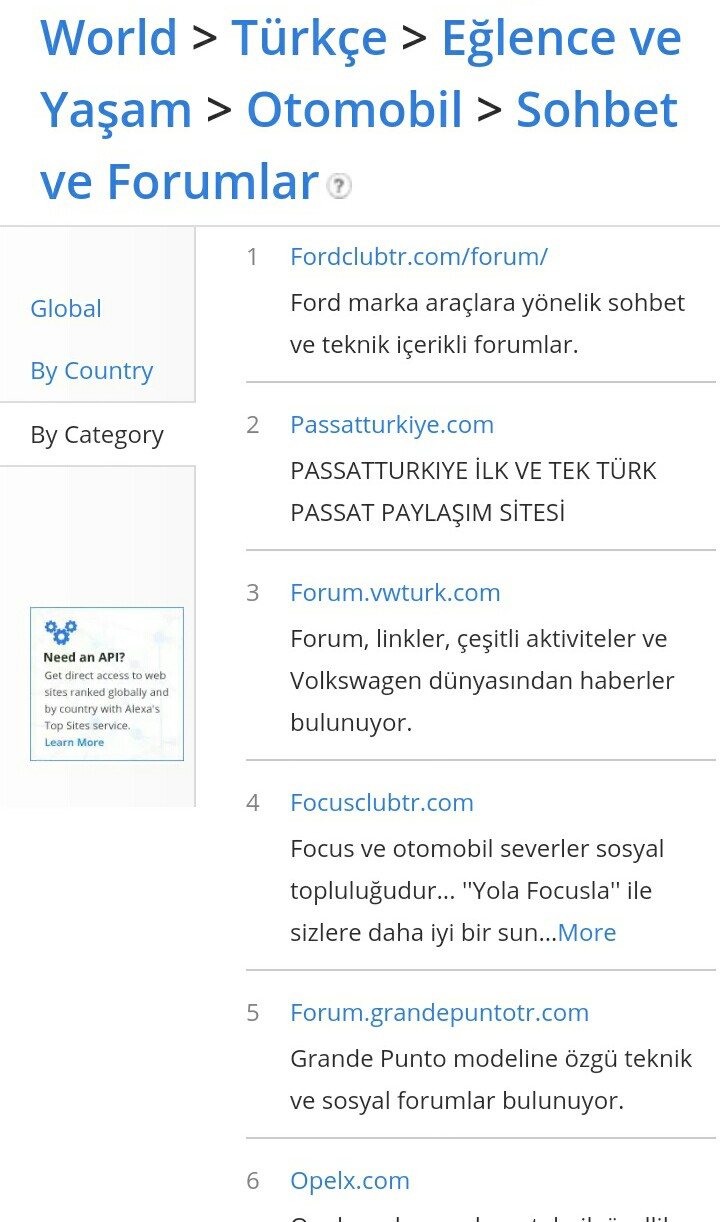Expand Focusclubtr description with More
720x1222 pixels.
pyautogui.click(x=587, y=933)
